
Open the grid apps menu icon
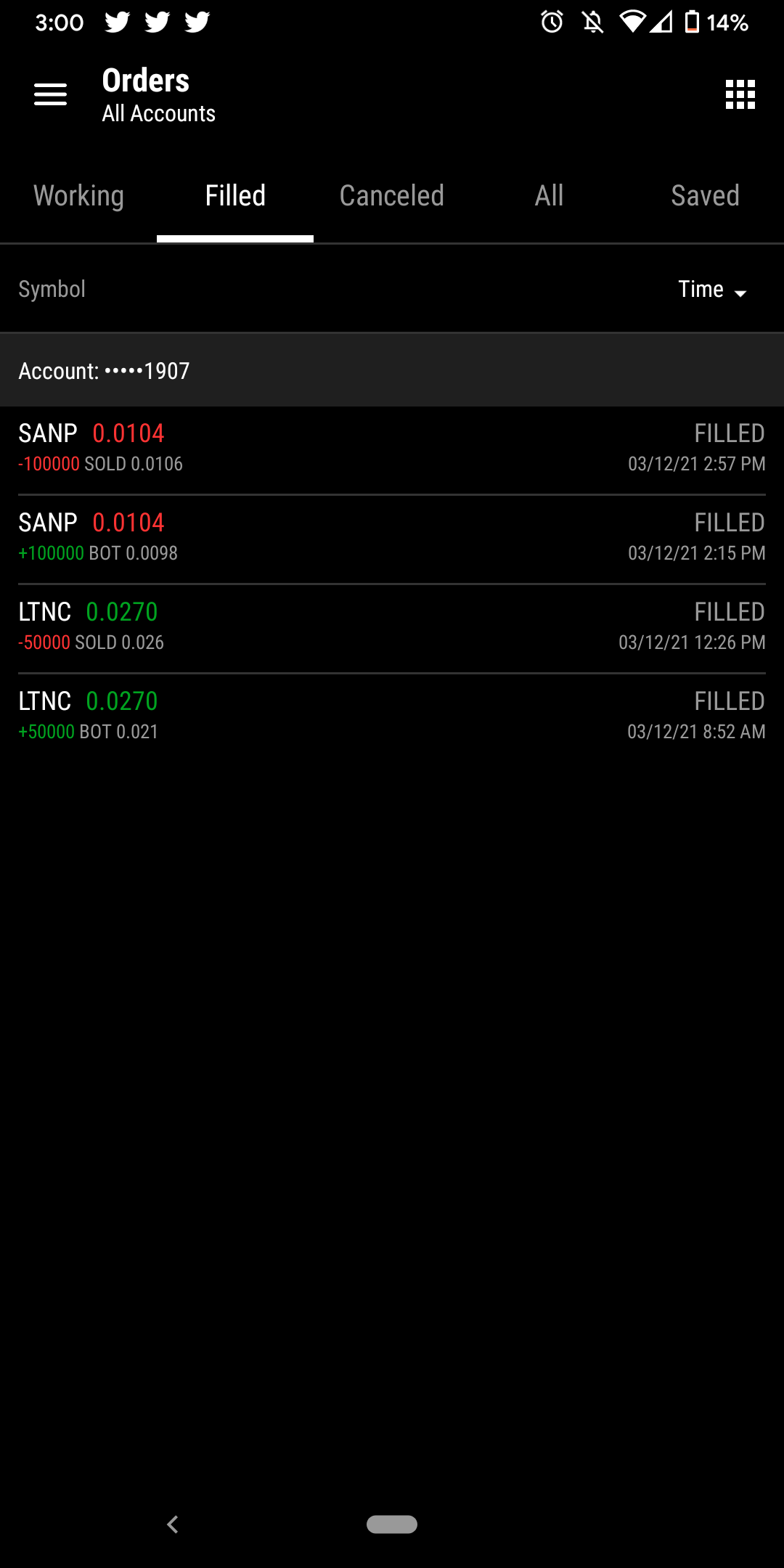click(x=740, y=94)
